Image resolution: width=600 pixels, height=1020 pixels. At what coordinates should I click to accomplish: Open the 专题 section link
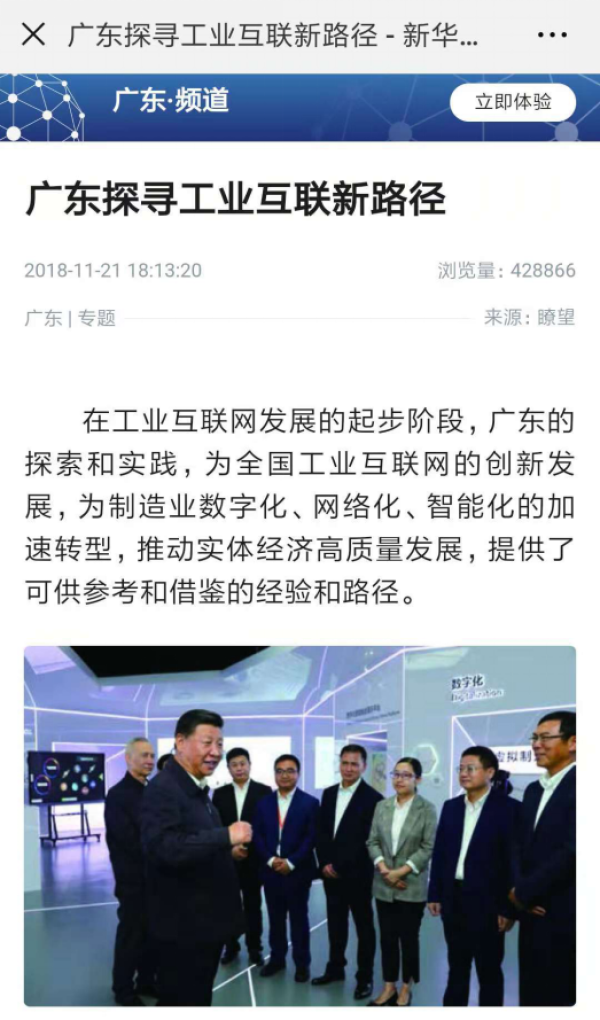point(97,318)
